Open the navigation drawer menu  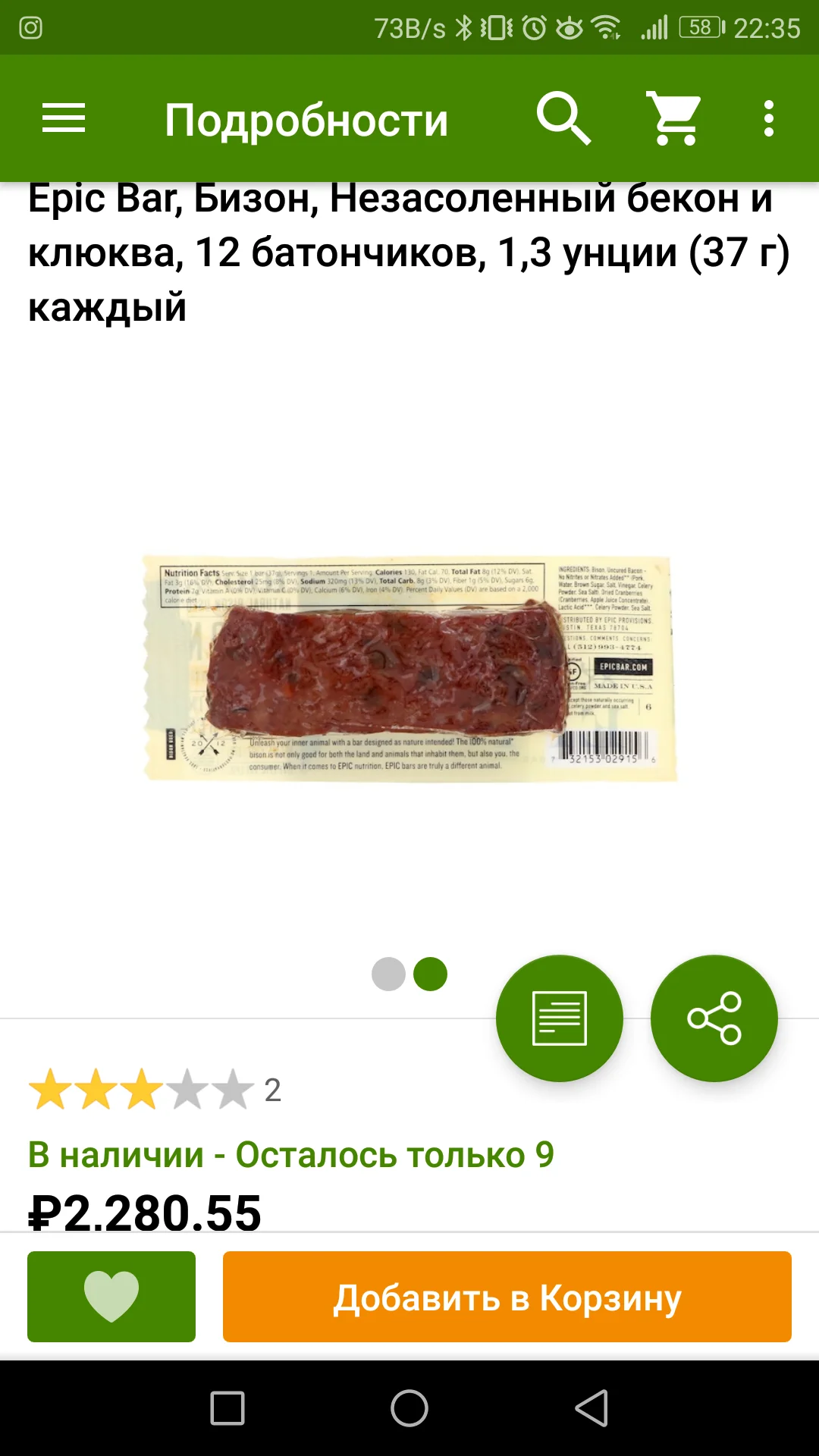point(64,119)
